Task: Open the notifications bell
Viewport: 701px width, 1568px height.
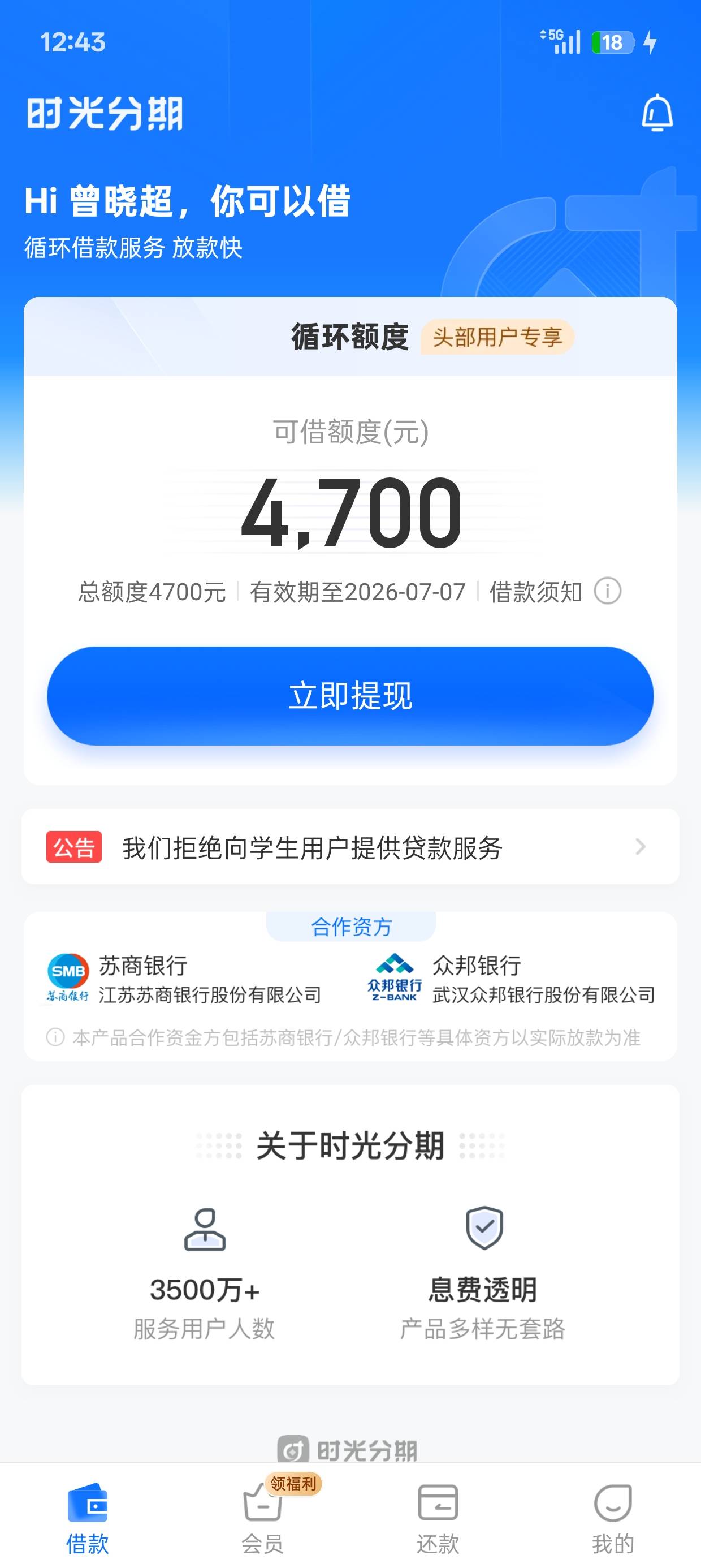Action: coord(657,113)
